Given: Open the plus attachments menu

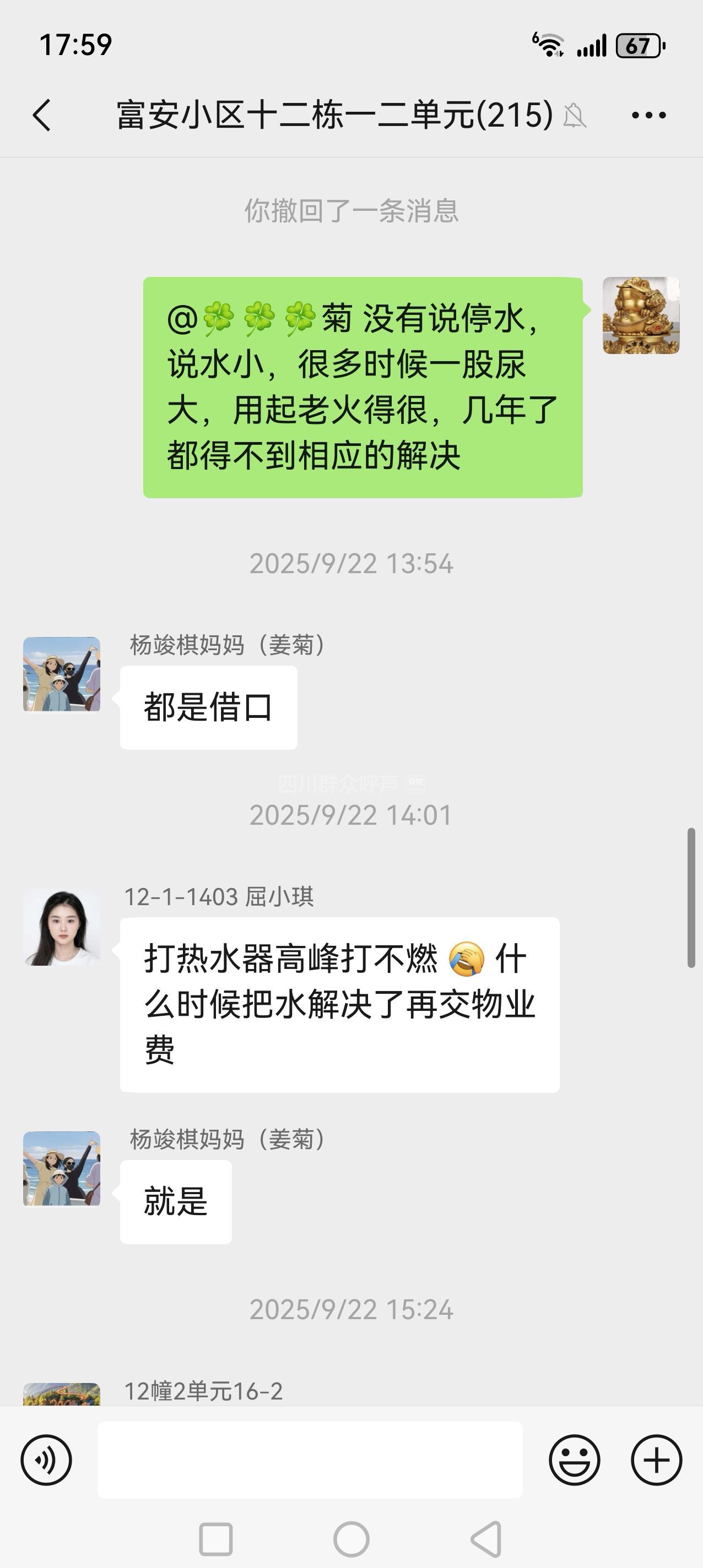Looking at the screenshot, I should pyautogui.click(x=656, y=1460).
